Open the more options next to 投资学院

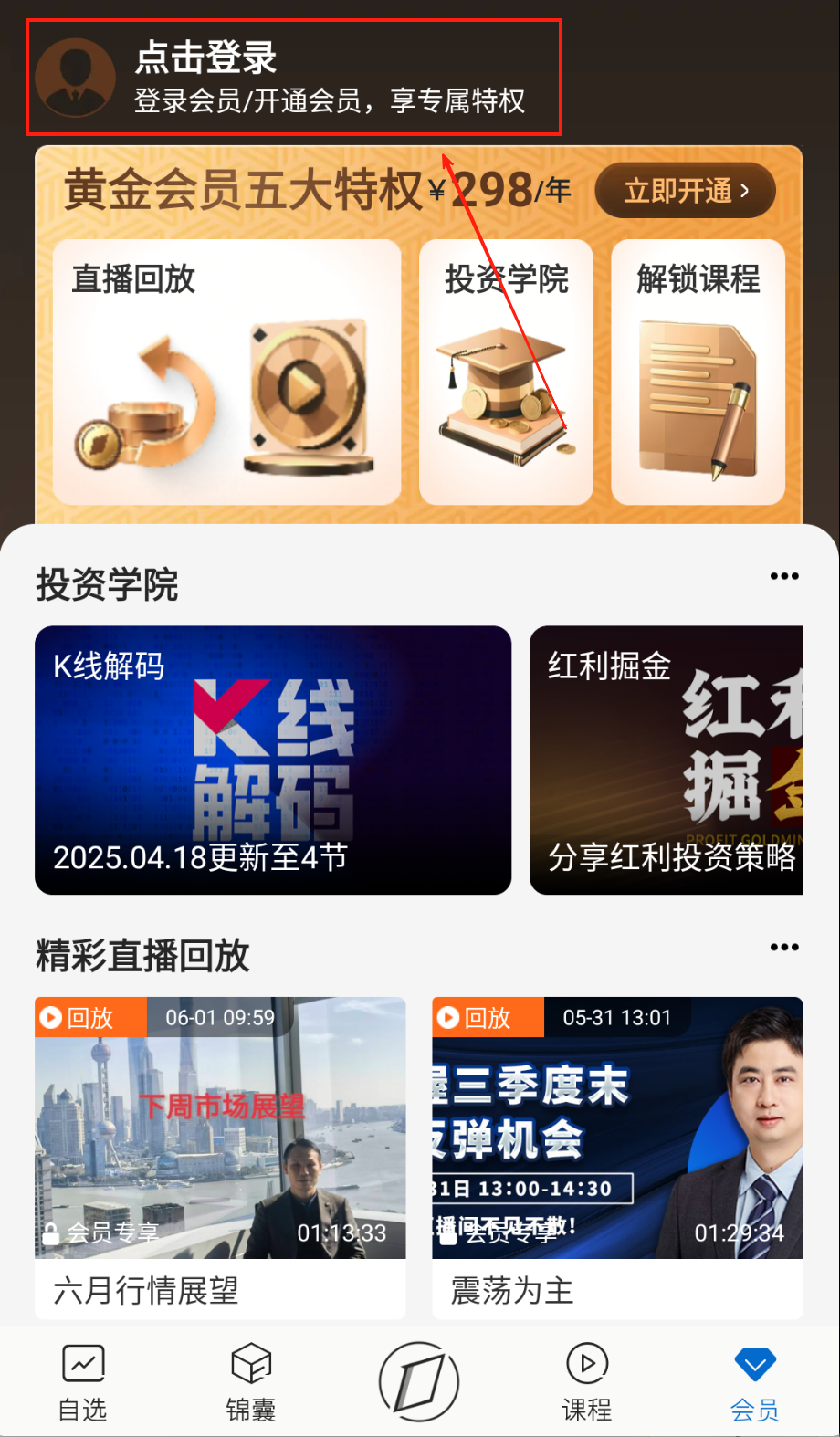[783, 576]
